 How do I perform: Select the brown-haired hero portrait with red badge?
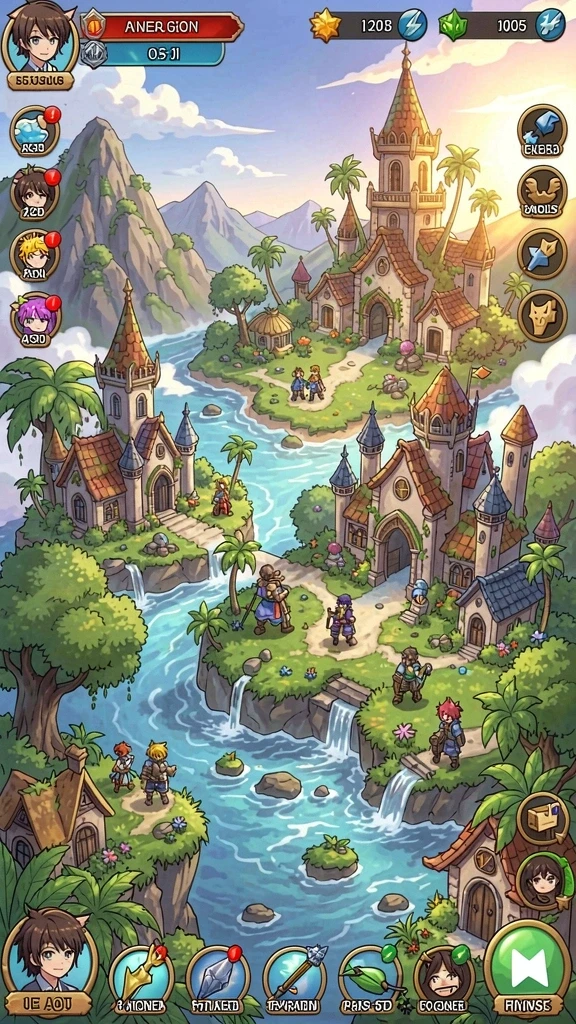[x=35, y=193]
